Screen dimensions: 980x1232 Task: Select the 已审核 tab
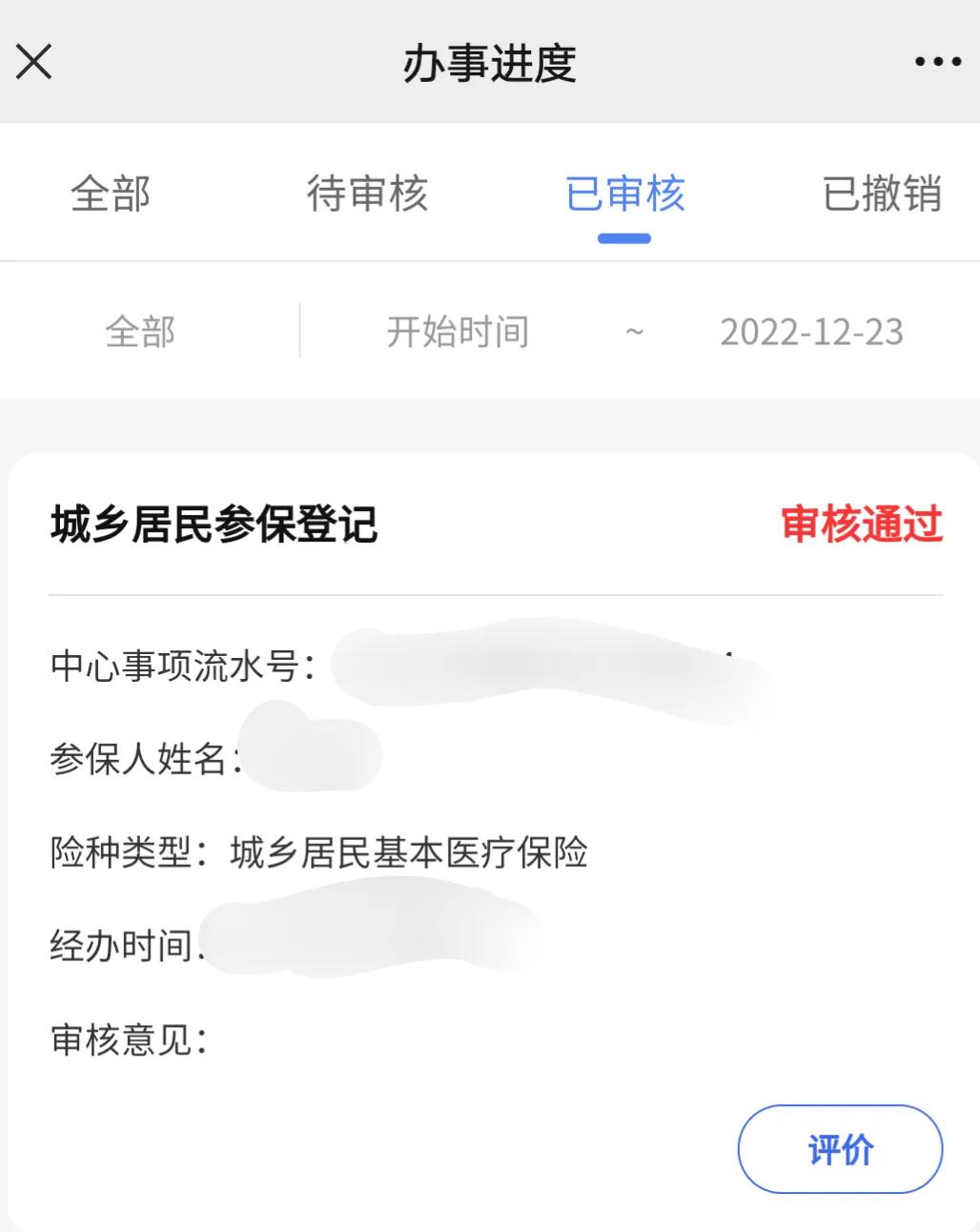click(x=624, y=195)
